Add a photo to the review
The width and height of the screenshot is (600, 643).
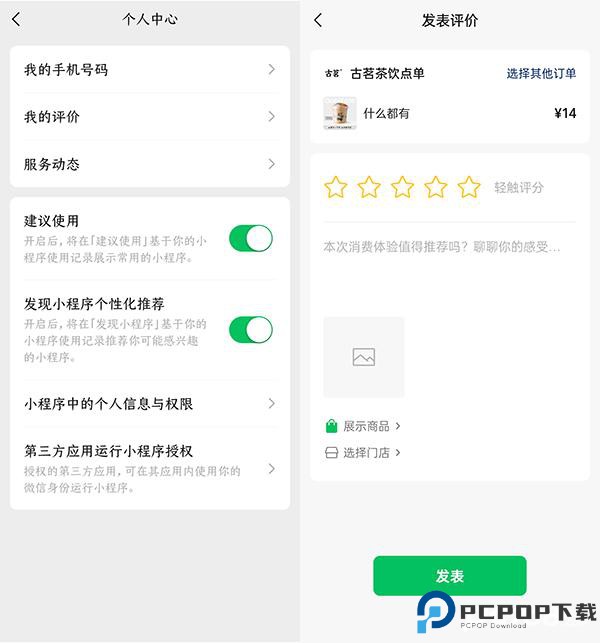364,357
